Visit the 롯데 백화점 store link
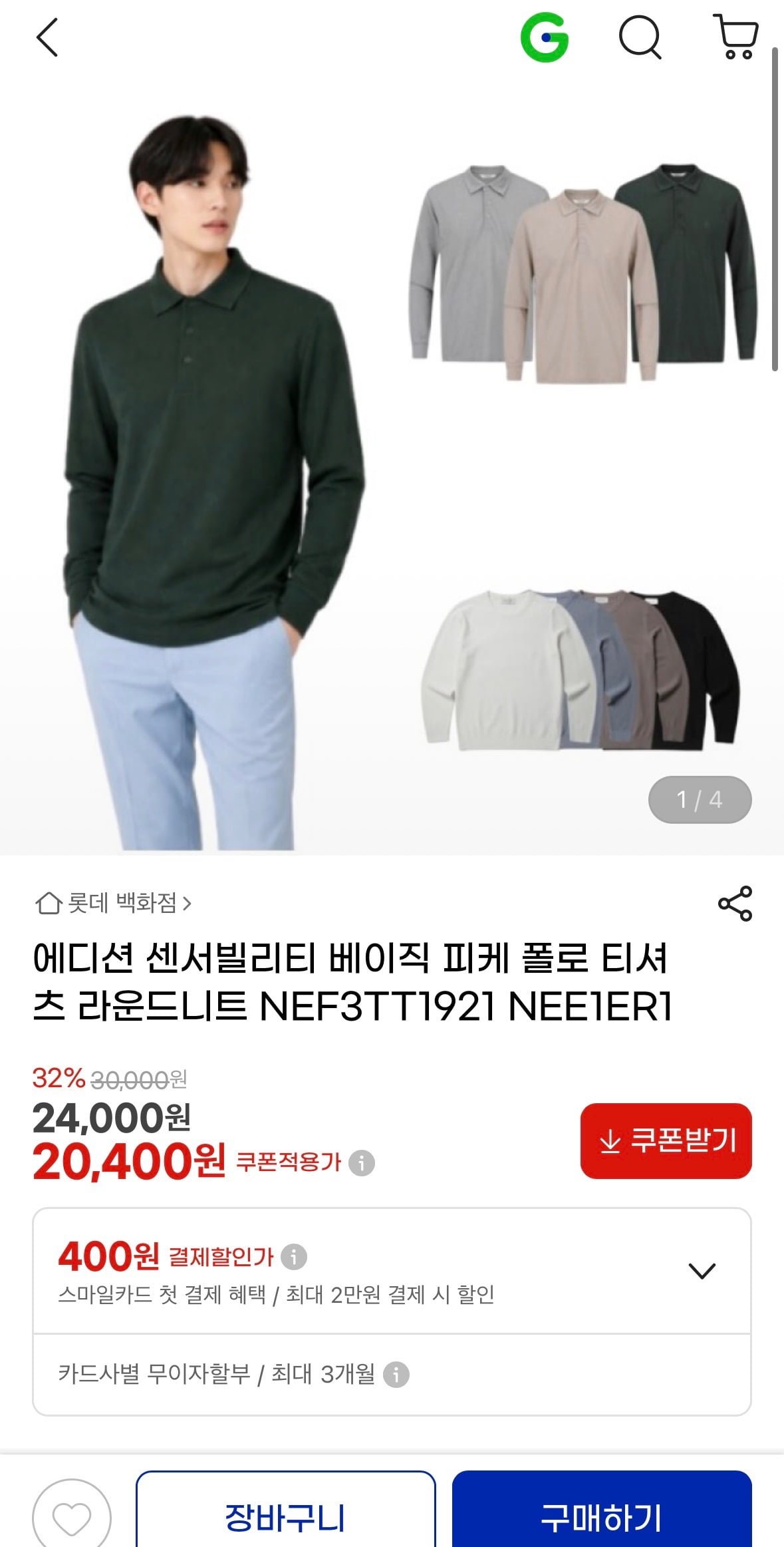This screenshot has width=784, height=1547. pyautogui.click(x=113, y=904)
